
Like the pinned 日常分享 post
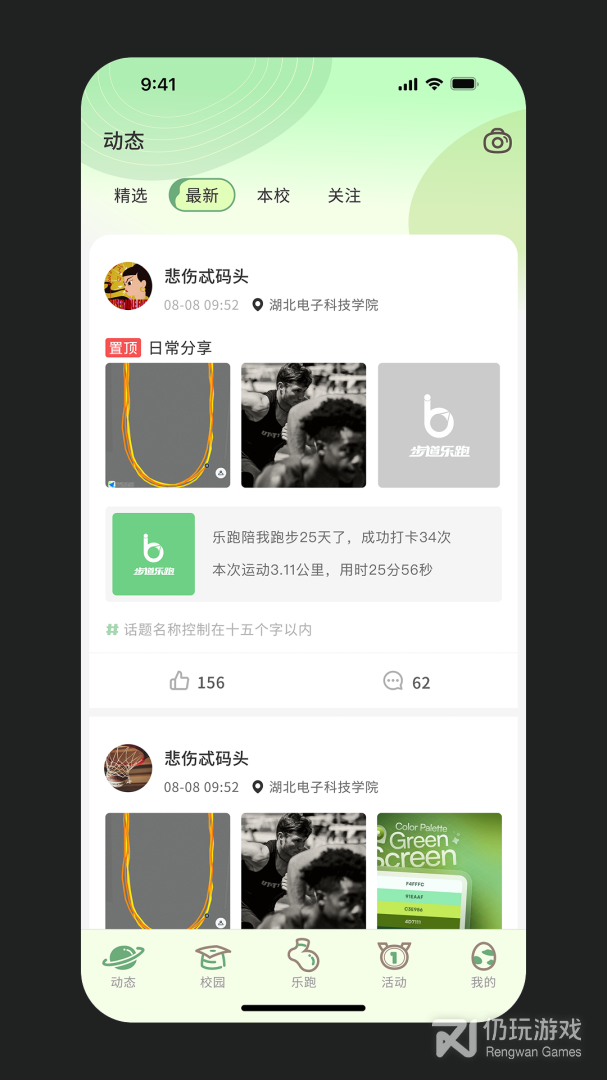197,682
